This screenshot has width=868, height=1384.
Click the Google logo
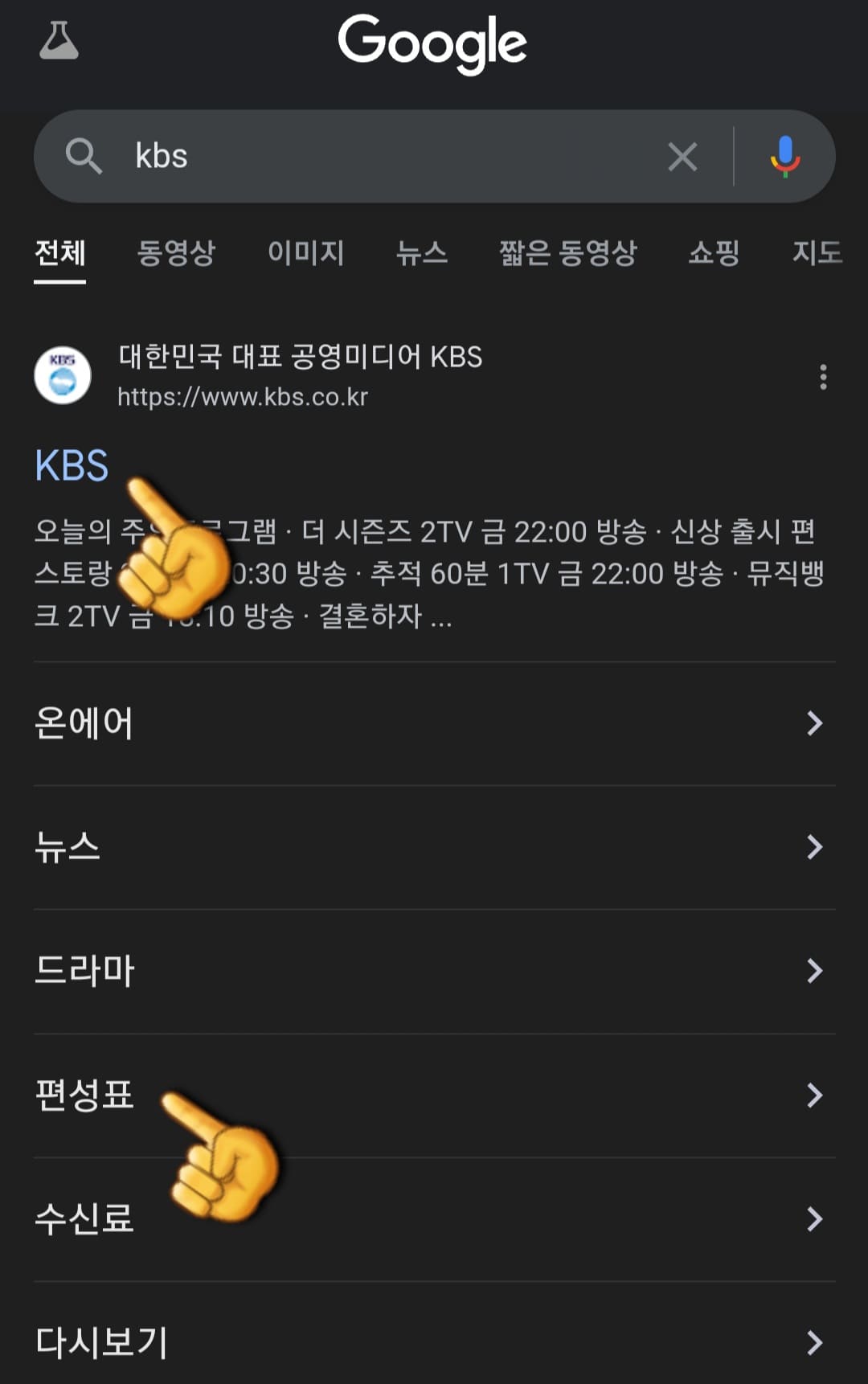tap(434, 43)
